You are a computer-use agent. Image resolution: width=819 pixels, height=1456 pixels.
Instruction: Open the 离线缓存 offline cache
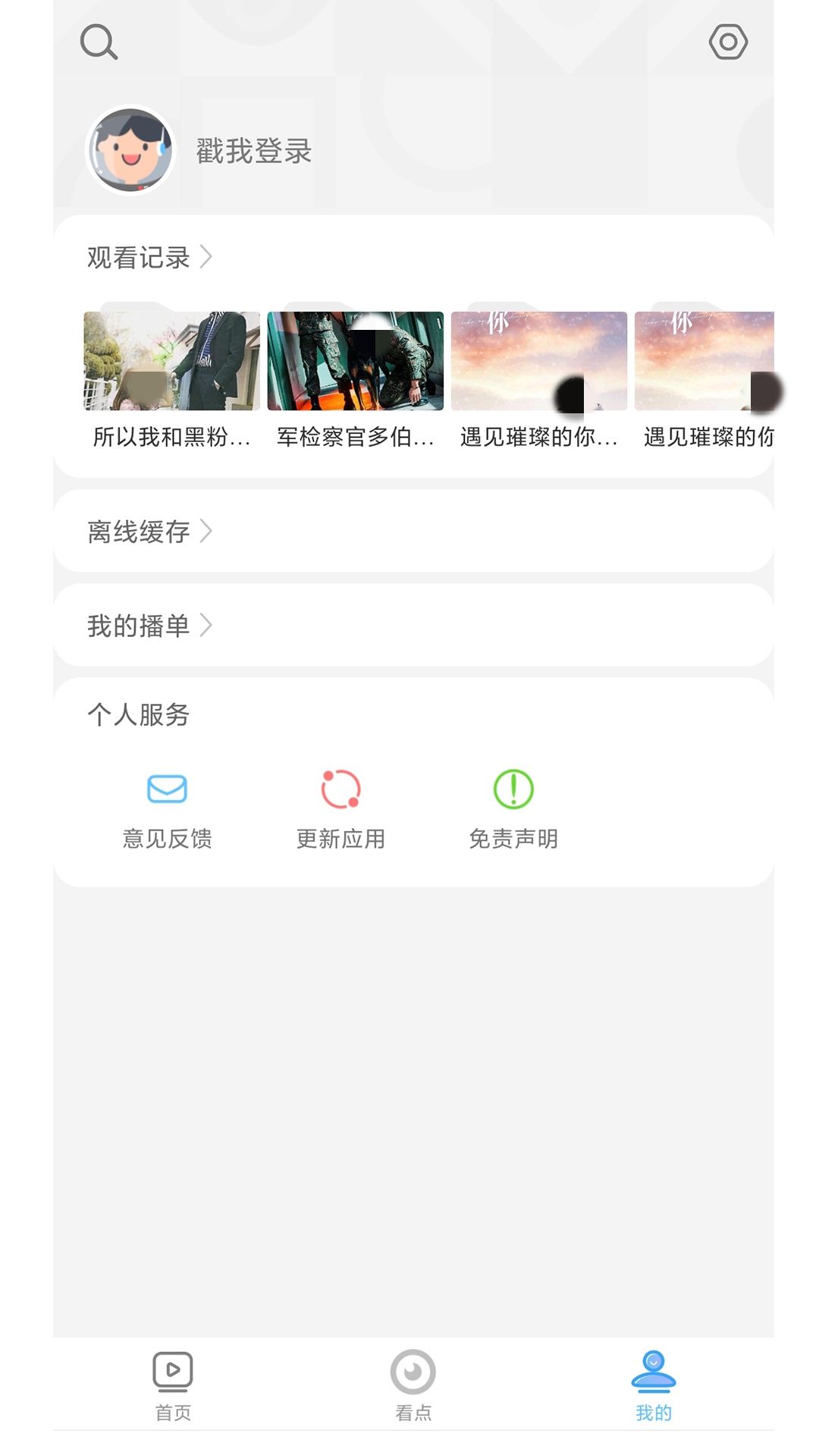click(x=149, y=532)
